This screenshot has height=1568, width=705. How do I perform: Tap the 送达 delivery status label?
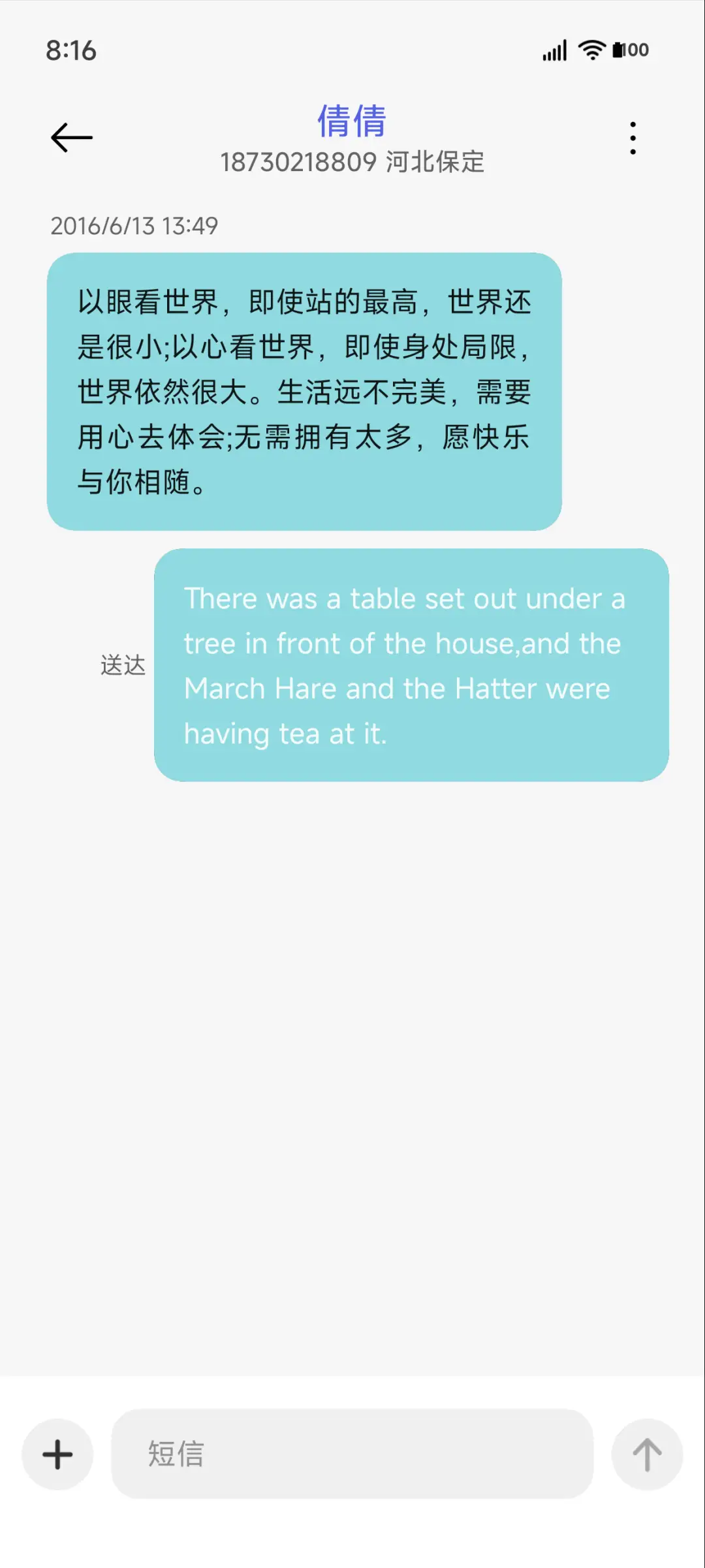pyautogui.click(x=123, y=665)
